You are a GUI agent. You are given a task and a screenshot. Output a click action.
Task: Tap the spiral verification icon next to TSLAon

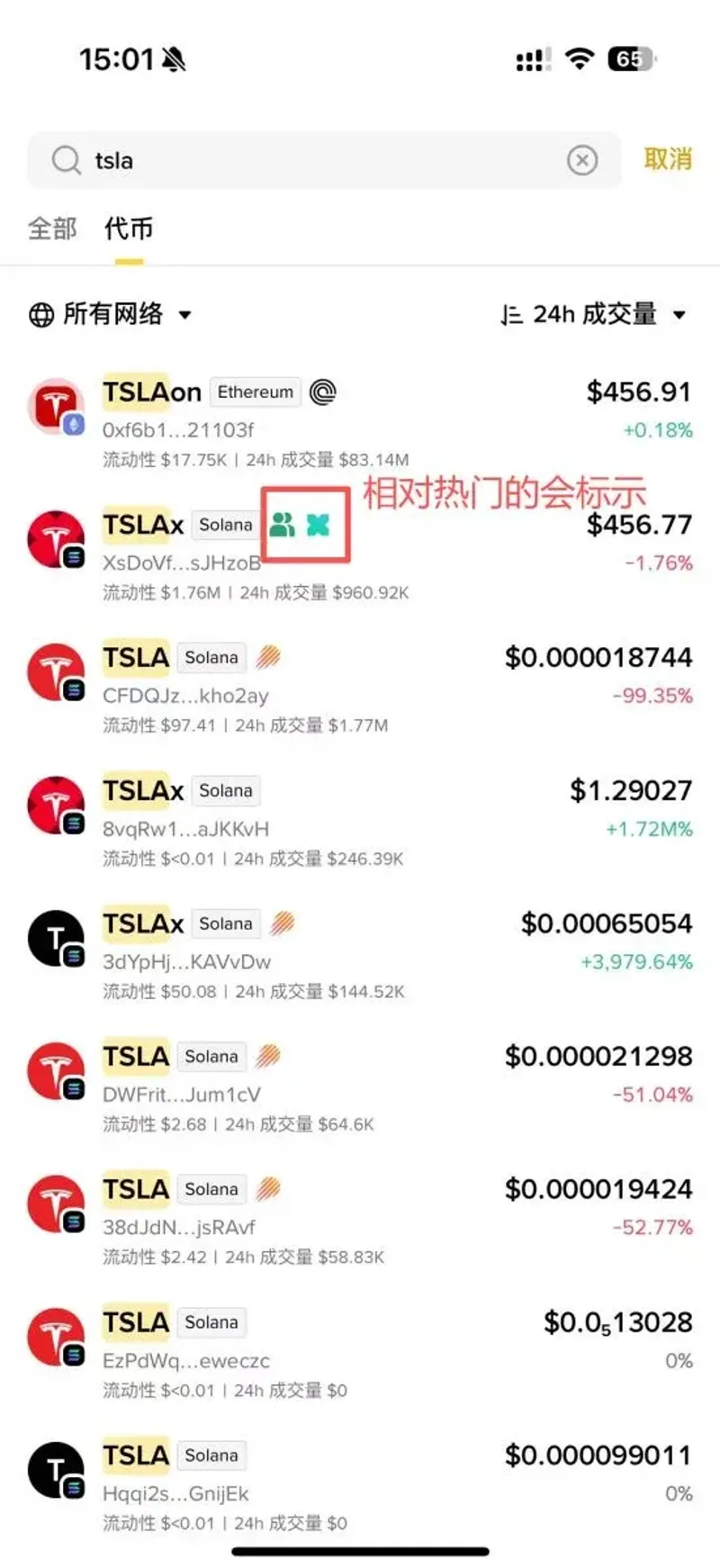322,392
